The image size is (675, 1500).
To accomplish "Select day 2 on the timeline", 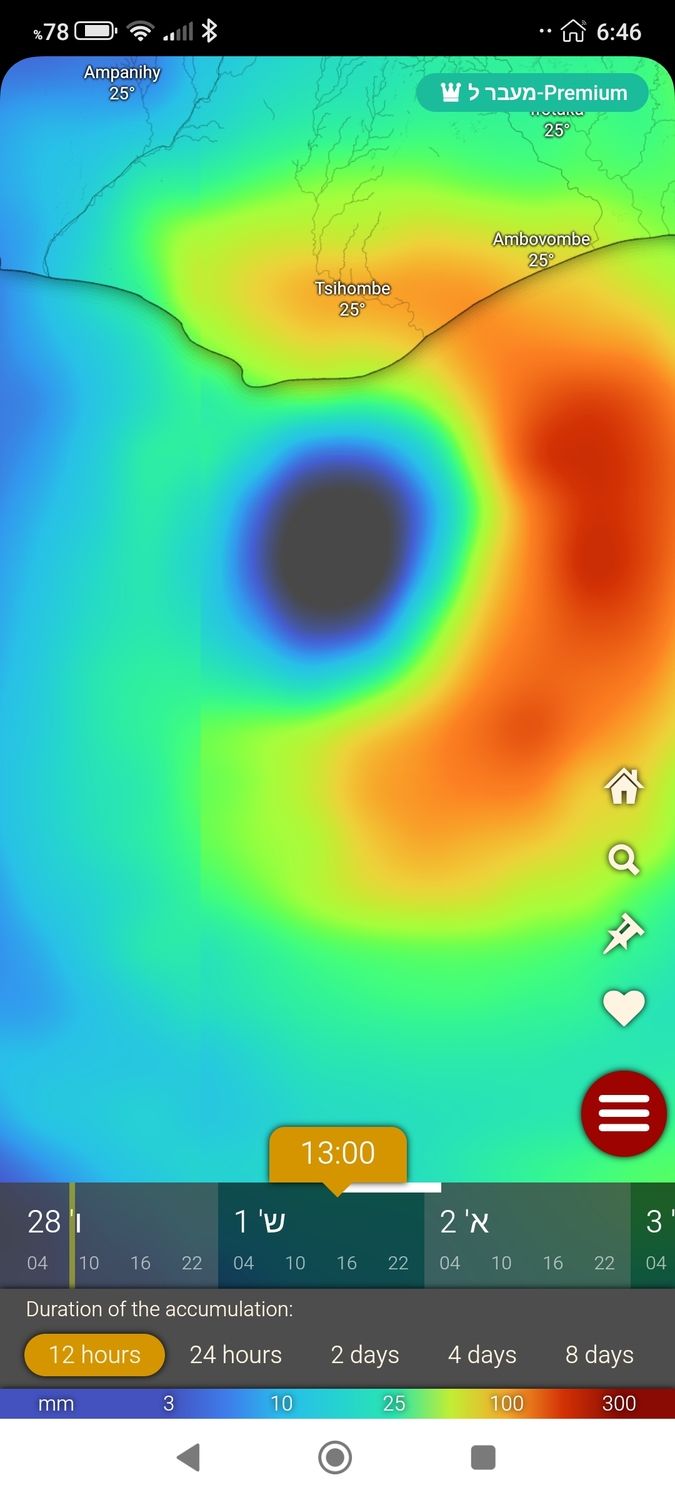I will tap(464, 1222).
